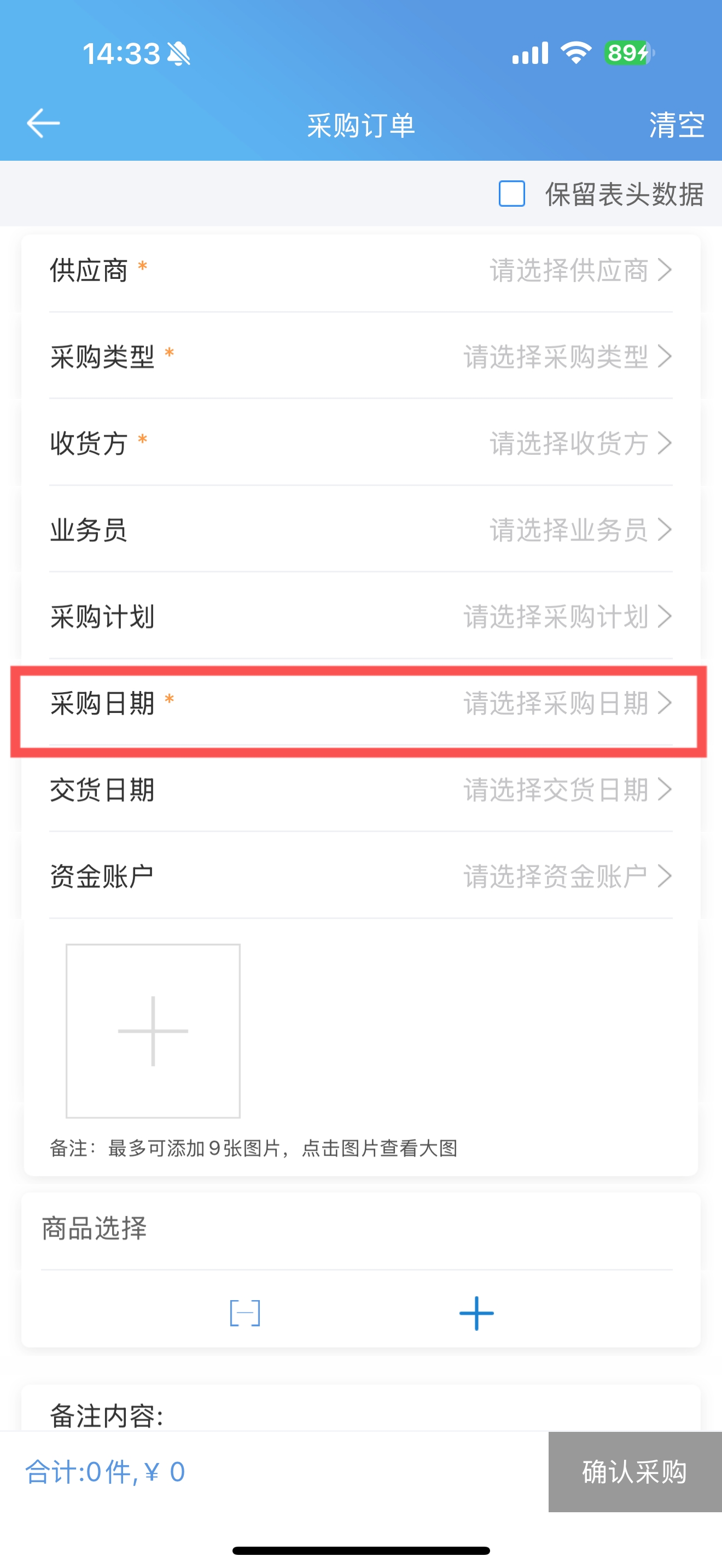Tap 确认采购 to confirm purchase
Image resolution: width=722 pixels, height=1568 pixels.
[635, 1471]
